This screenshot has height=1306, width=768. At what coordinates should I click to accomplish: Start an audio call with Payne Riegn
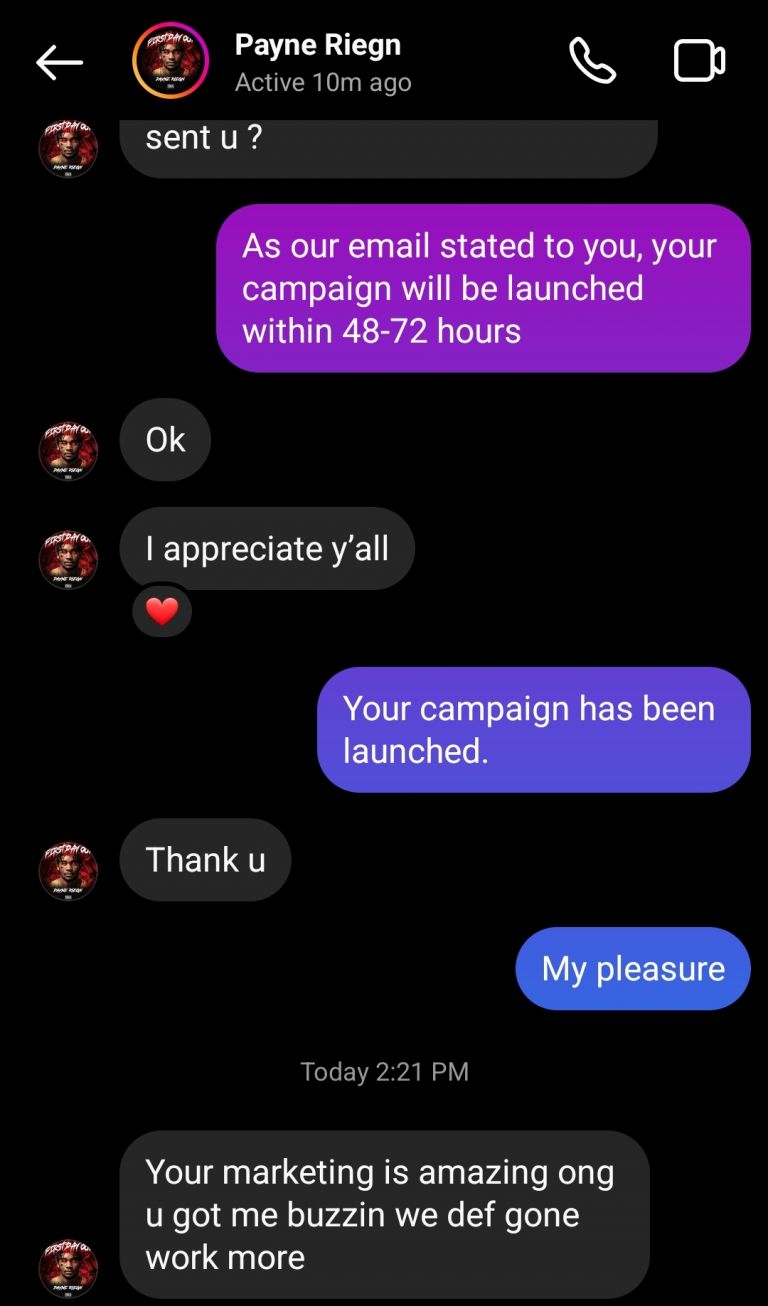(591, 61)
